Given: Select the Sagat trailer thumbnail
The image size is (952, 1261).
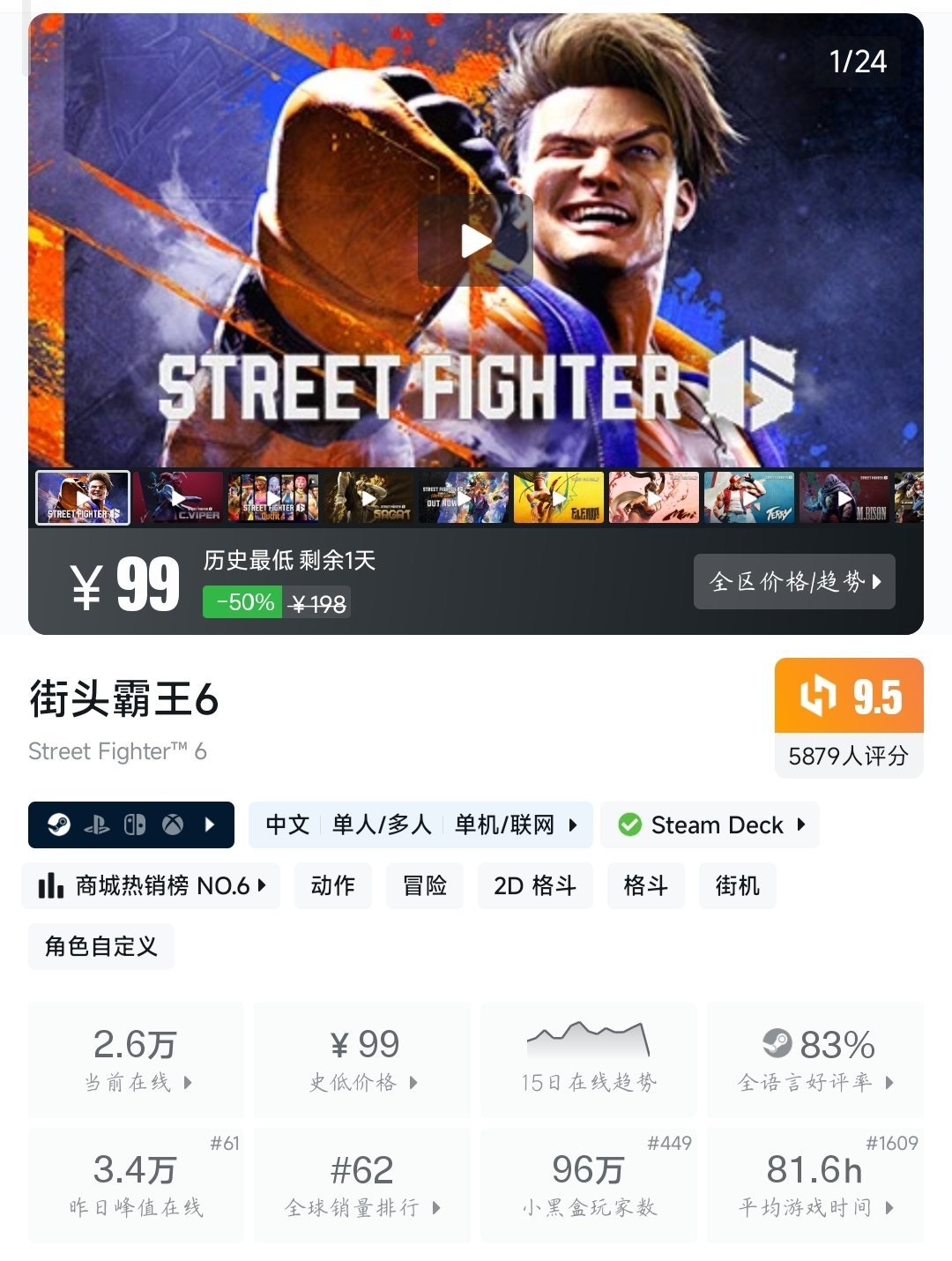Looking at the screenshot, I should click(368, 498).
